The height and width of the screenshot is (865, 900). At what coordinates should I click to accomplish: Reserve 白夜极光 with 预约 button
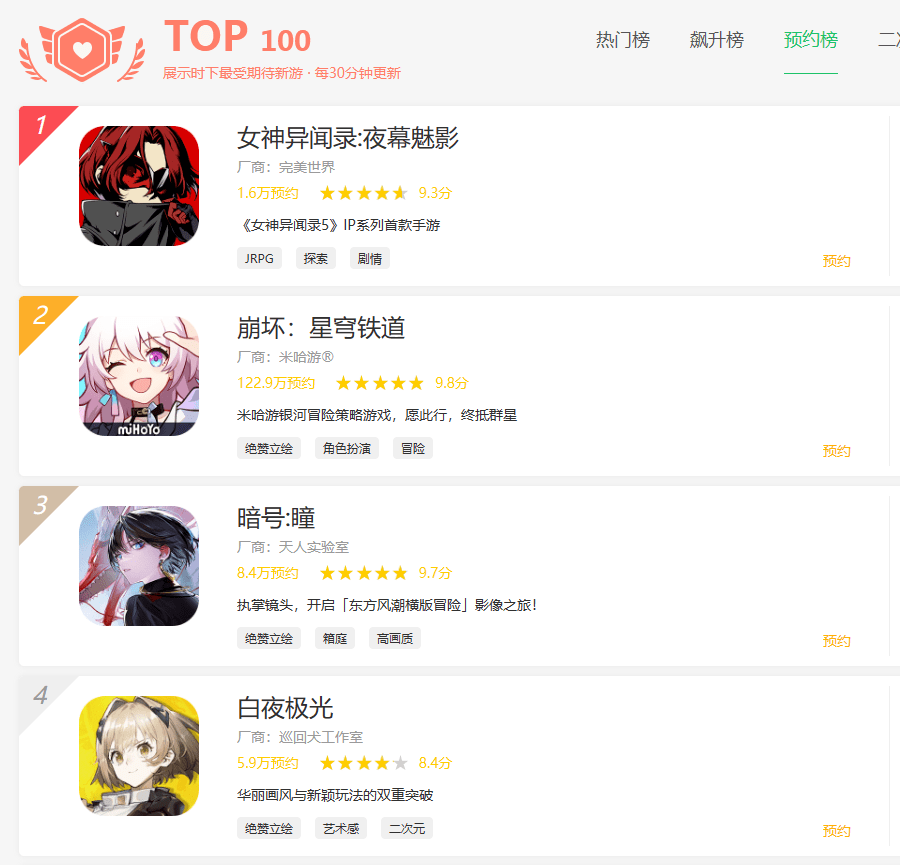pos(836,831)
